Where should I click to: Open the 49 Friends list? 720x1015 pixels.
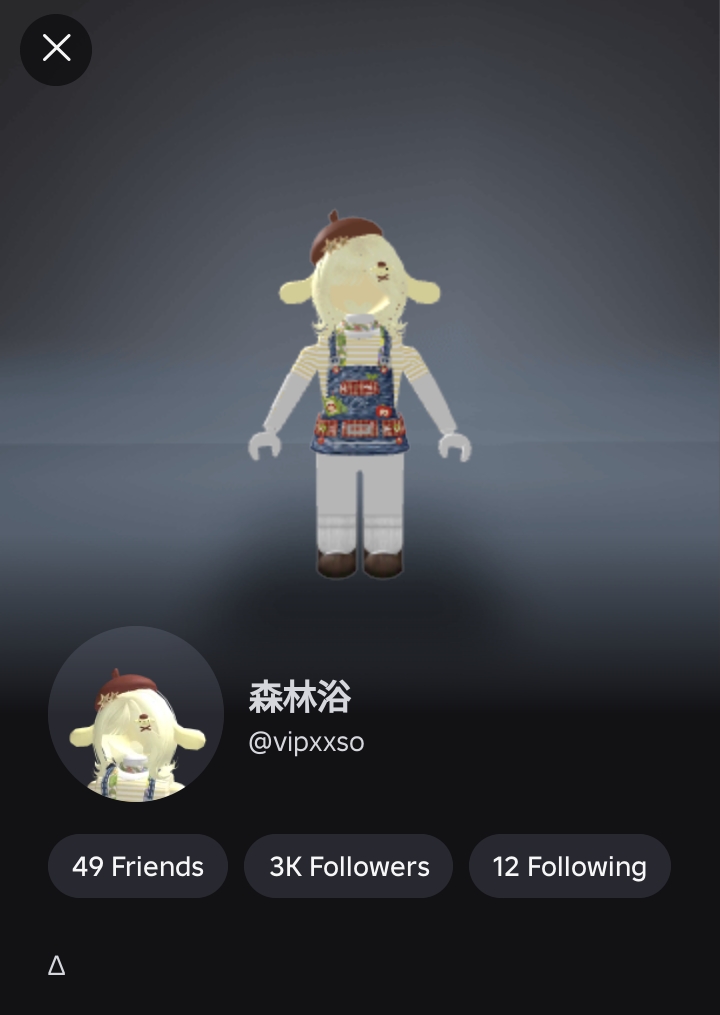click(x=138, y=866)
